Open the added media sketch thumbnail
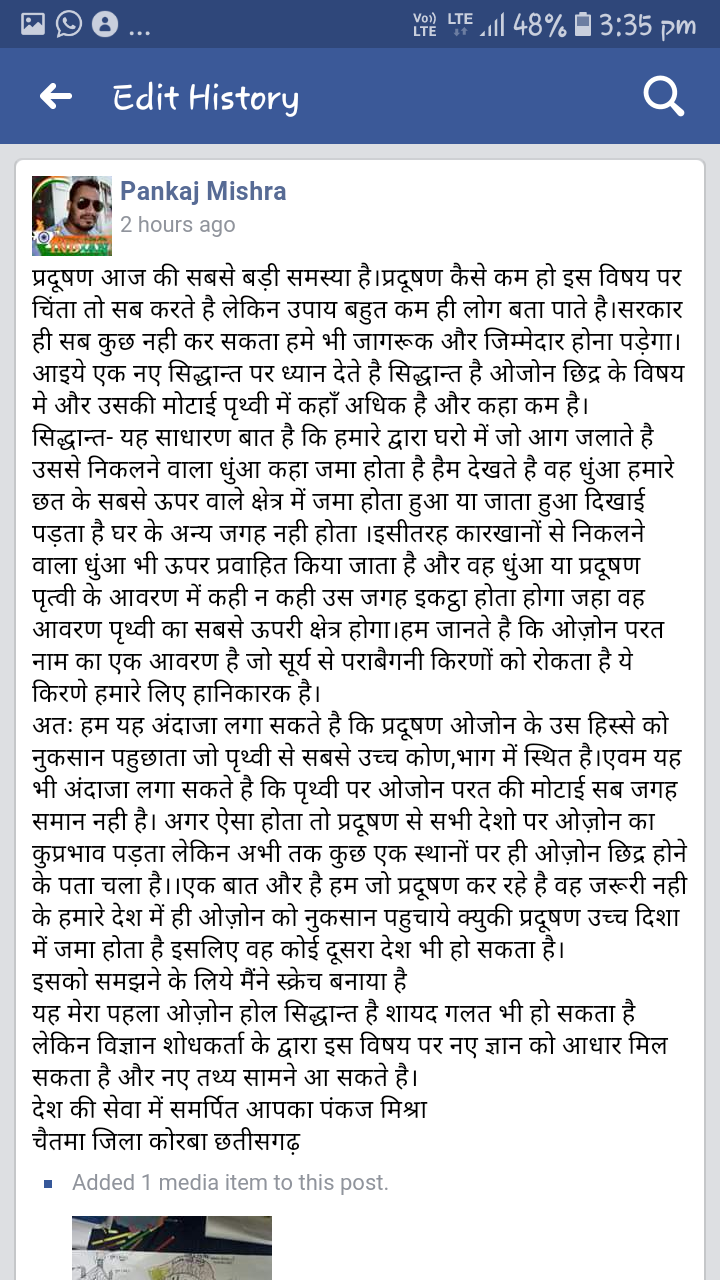Viewport: 720px width, 1280px height. pos(172,1247)
